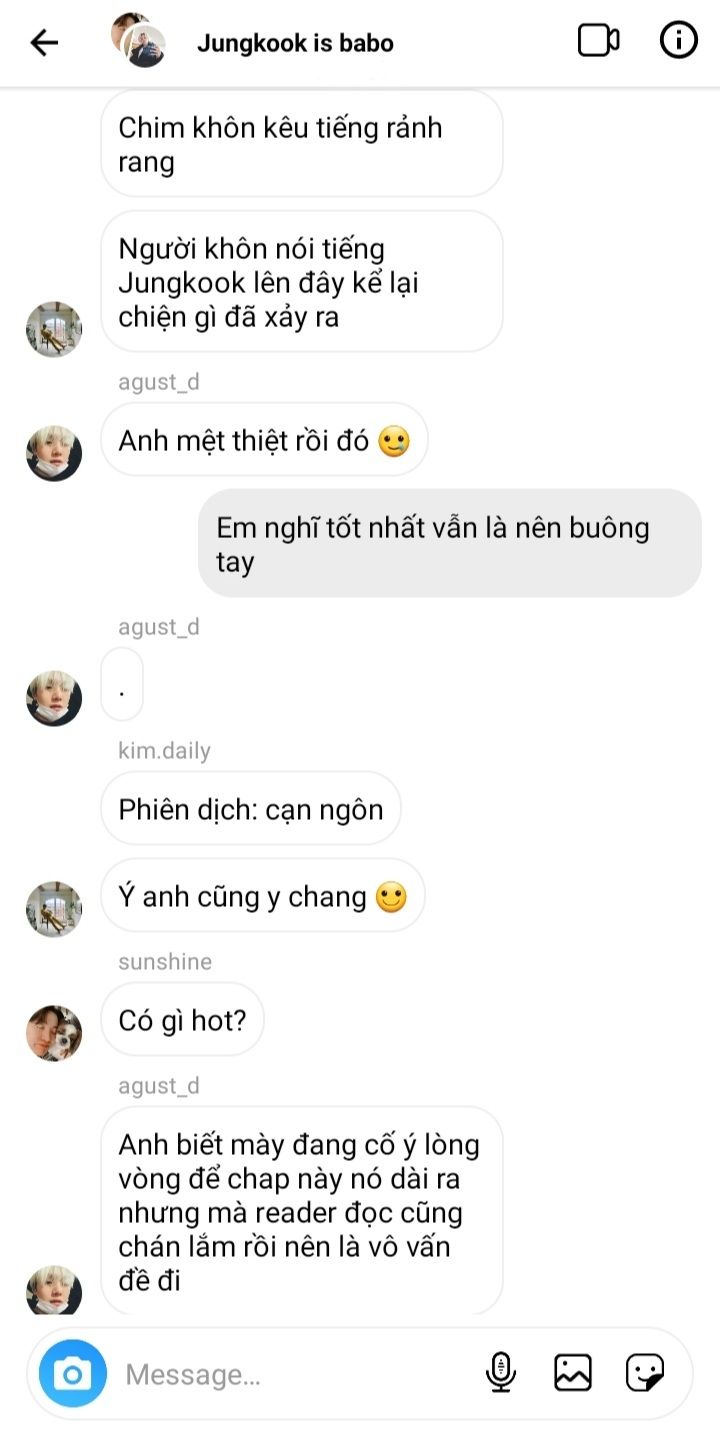Open the agust_d avatar beside "Anh mệt thiệt rồi đó"
This screenshot has width=720, height=1439.
(54, 453)
